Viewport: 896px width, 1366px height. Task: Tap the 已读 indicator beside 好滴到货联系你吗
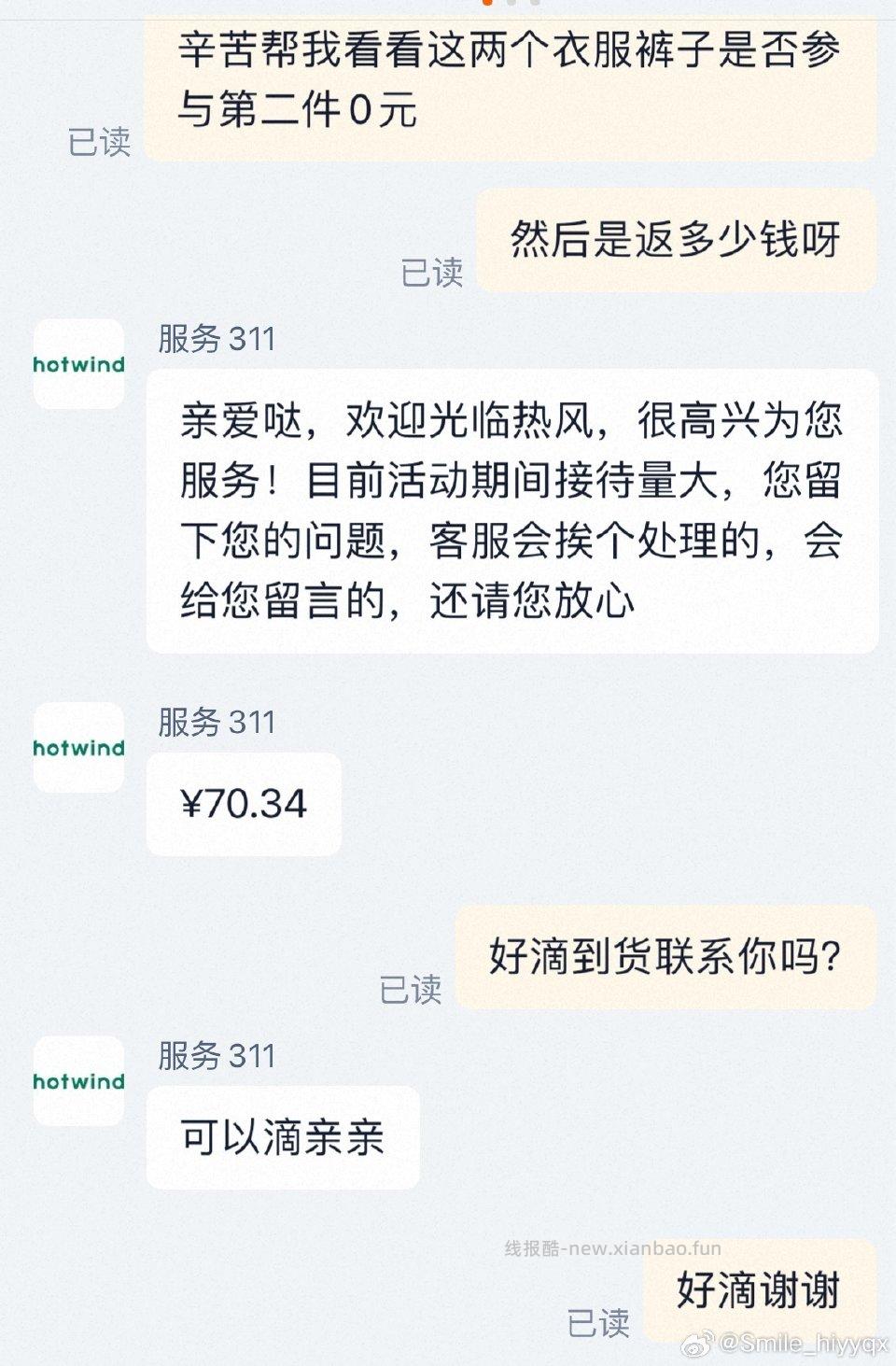pos(412,991)
